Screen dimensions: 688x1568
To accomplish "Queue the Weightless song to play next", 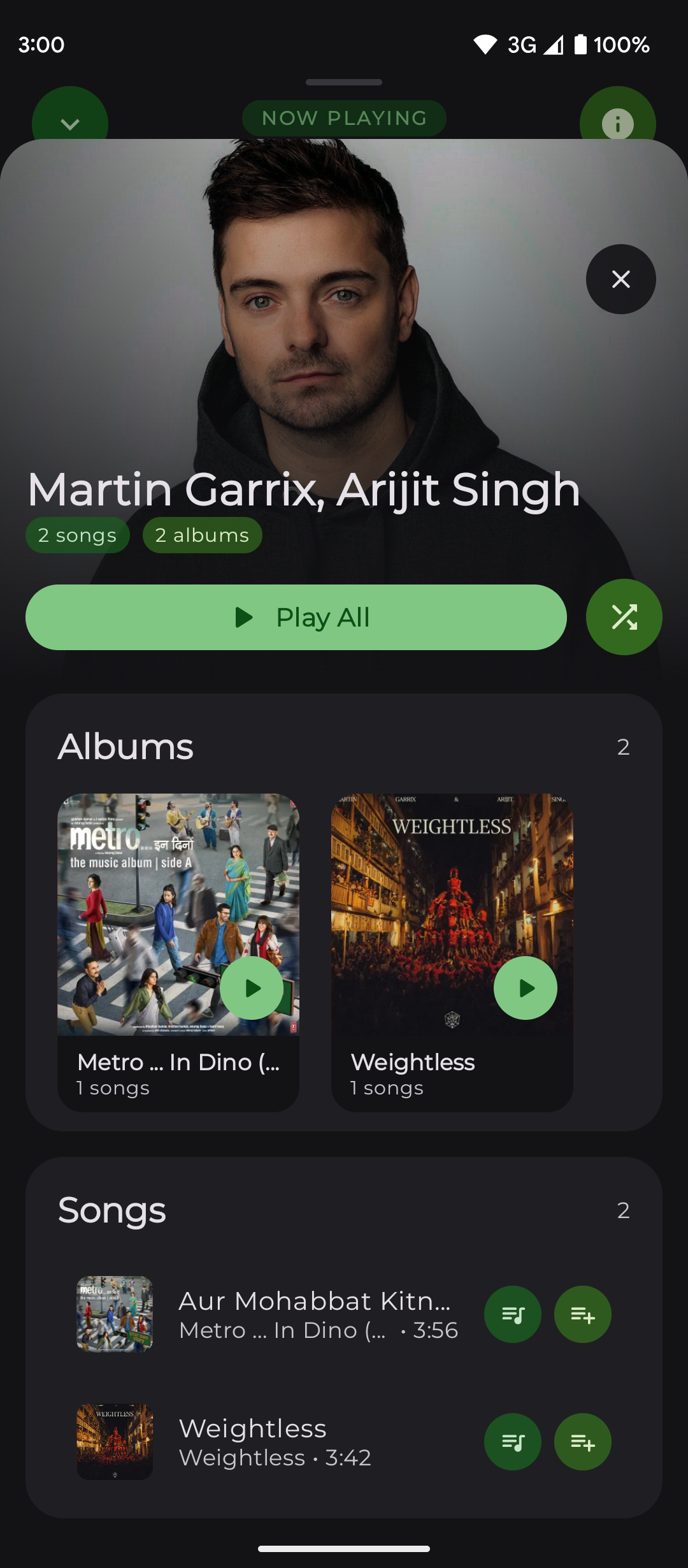I will (513, 1442).
